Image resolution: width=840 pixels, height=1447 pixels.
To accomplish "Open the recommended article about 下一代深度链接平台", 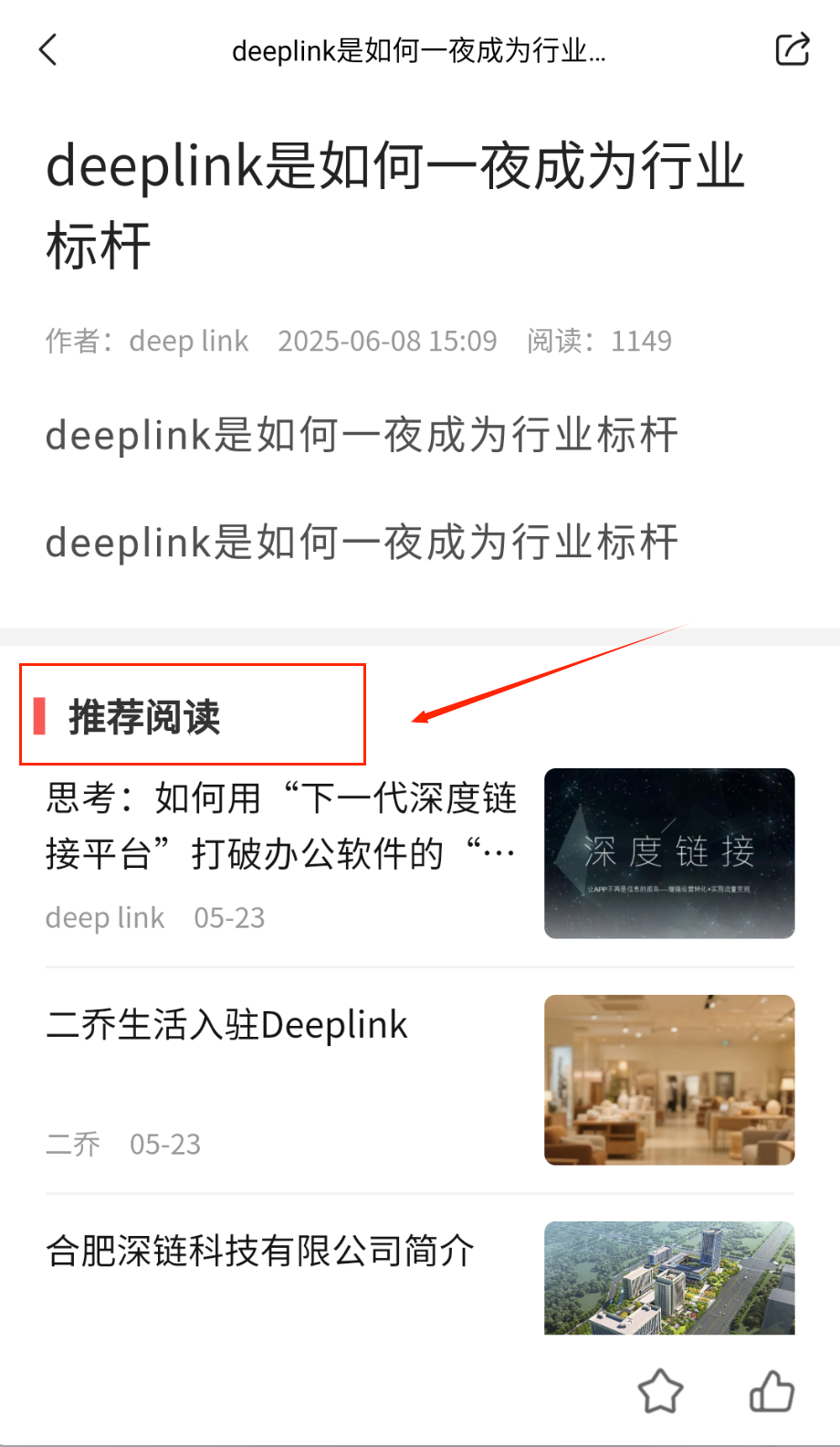I will click(x=281, y=827).
